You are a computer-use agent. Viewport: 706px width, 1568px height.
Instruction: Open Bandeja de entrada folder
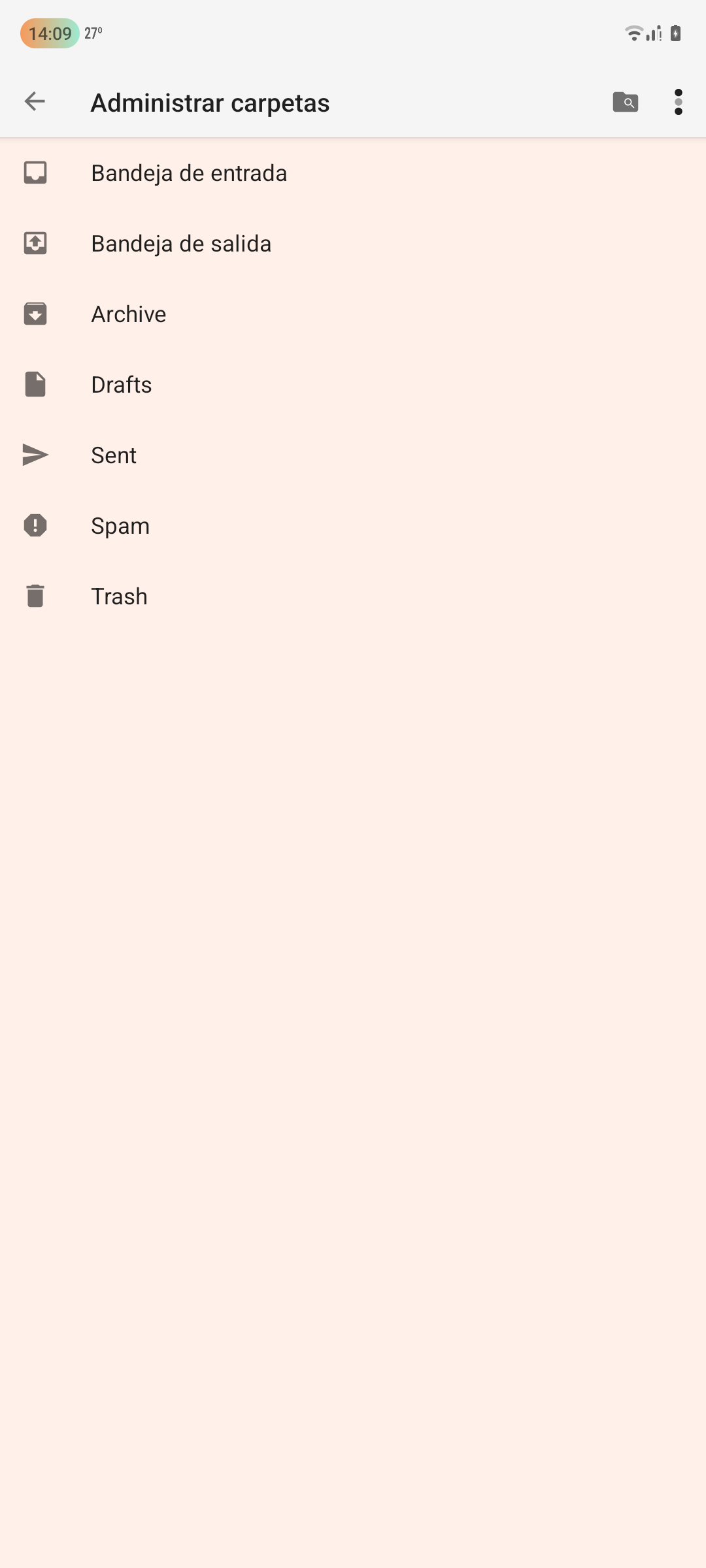point(353,173)
